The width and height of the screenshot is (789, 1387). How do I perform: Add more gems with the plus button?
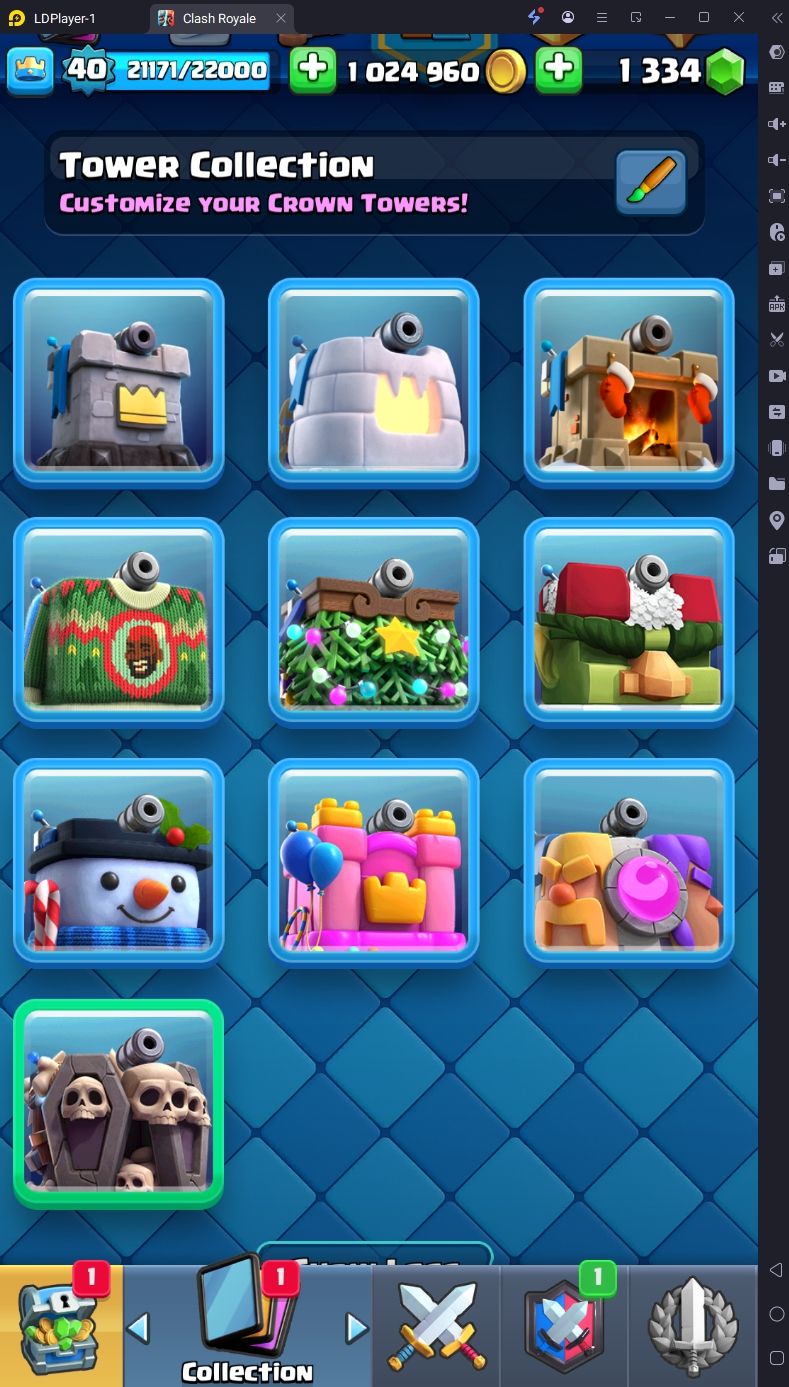click(559, 70)
